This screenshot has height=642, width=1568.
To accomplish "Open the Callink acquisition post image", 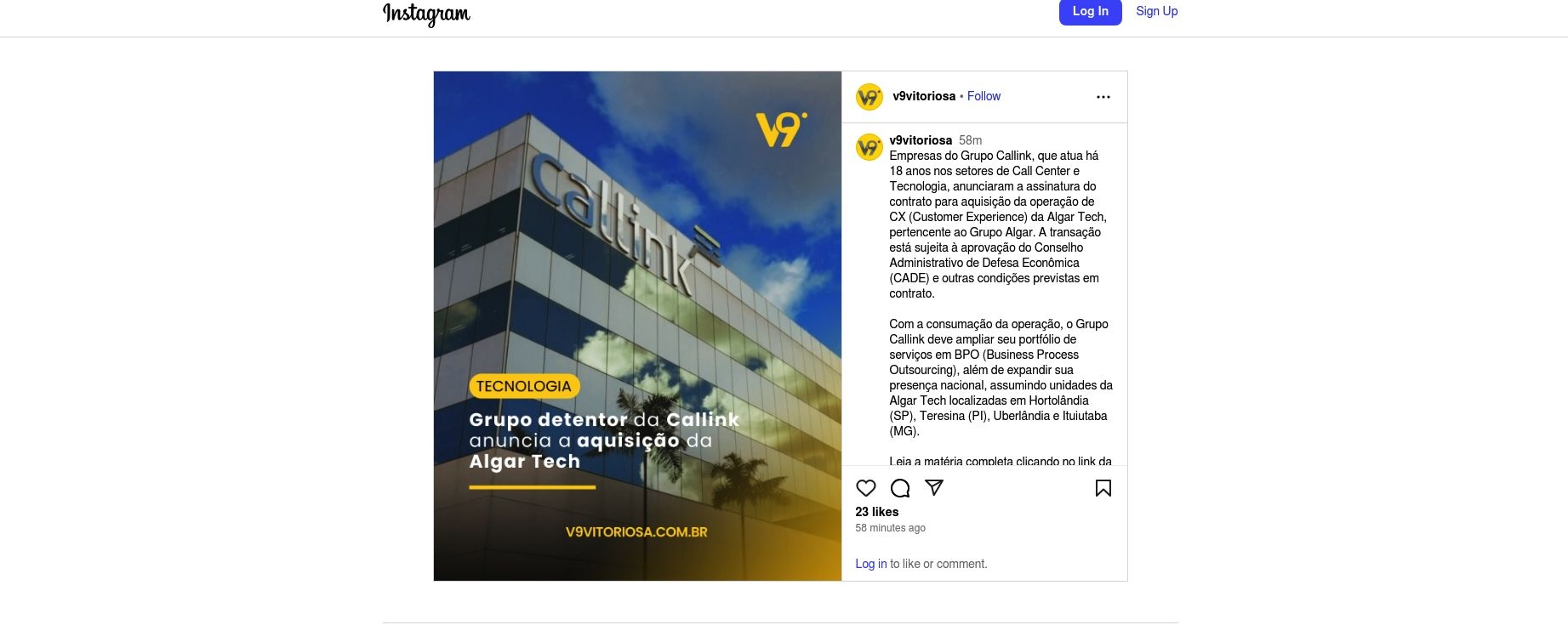I will click(x=637, y=326).
